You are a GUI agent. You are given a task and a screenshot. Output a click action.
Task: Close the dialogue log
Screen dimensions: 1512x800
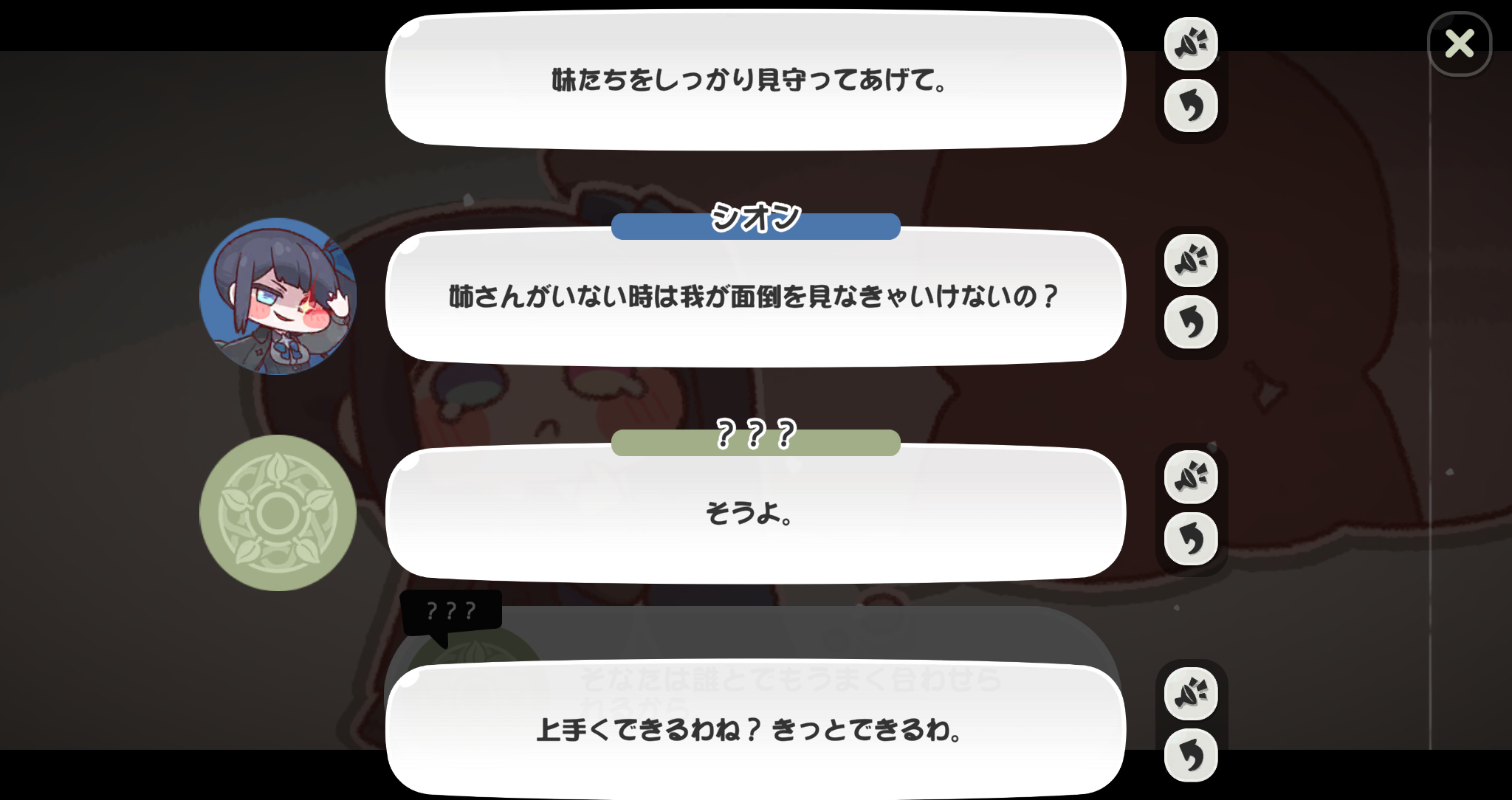pos(1459,44)
